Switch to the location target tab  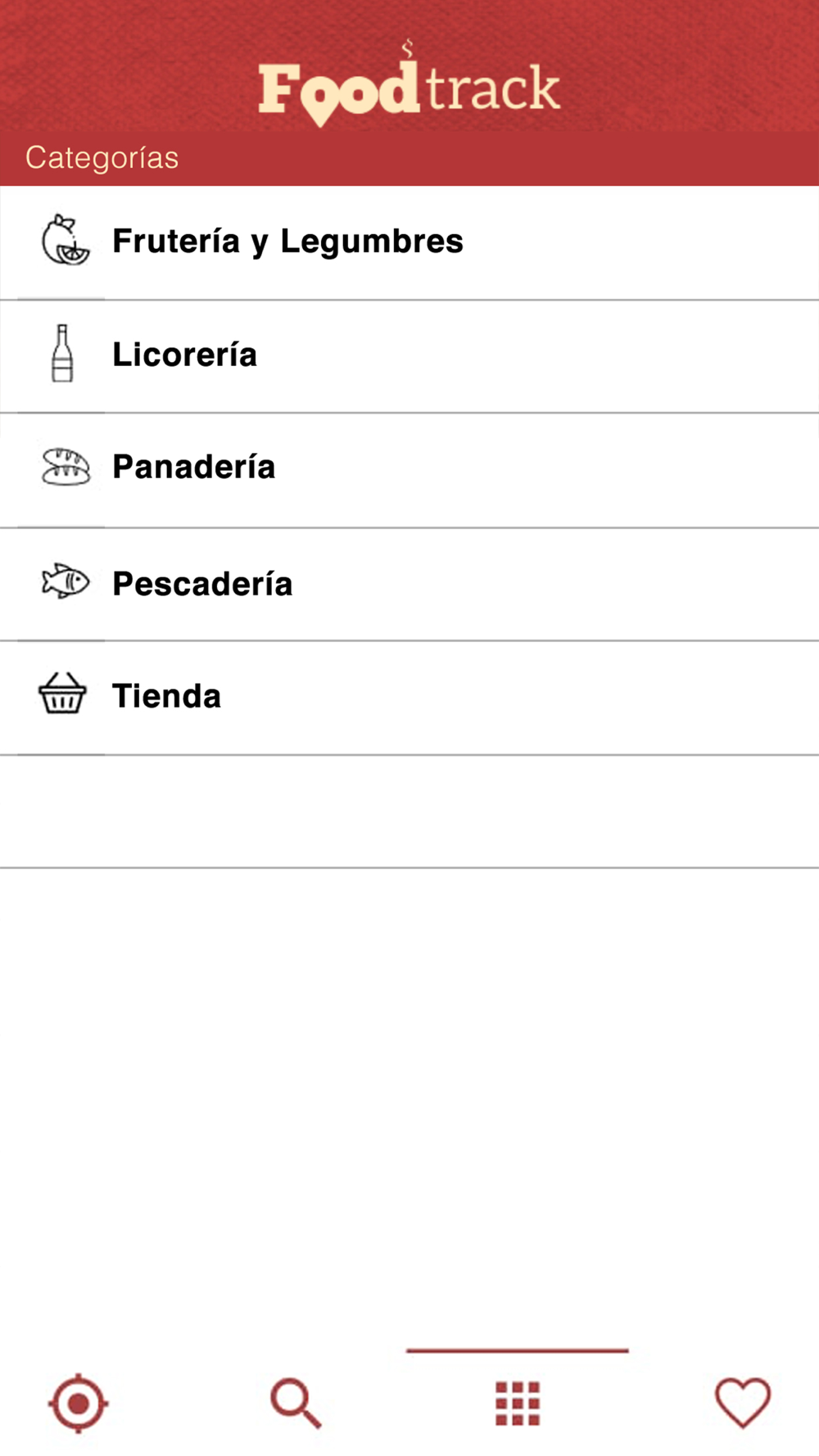point(79,1404)
